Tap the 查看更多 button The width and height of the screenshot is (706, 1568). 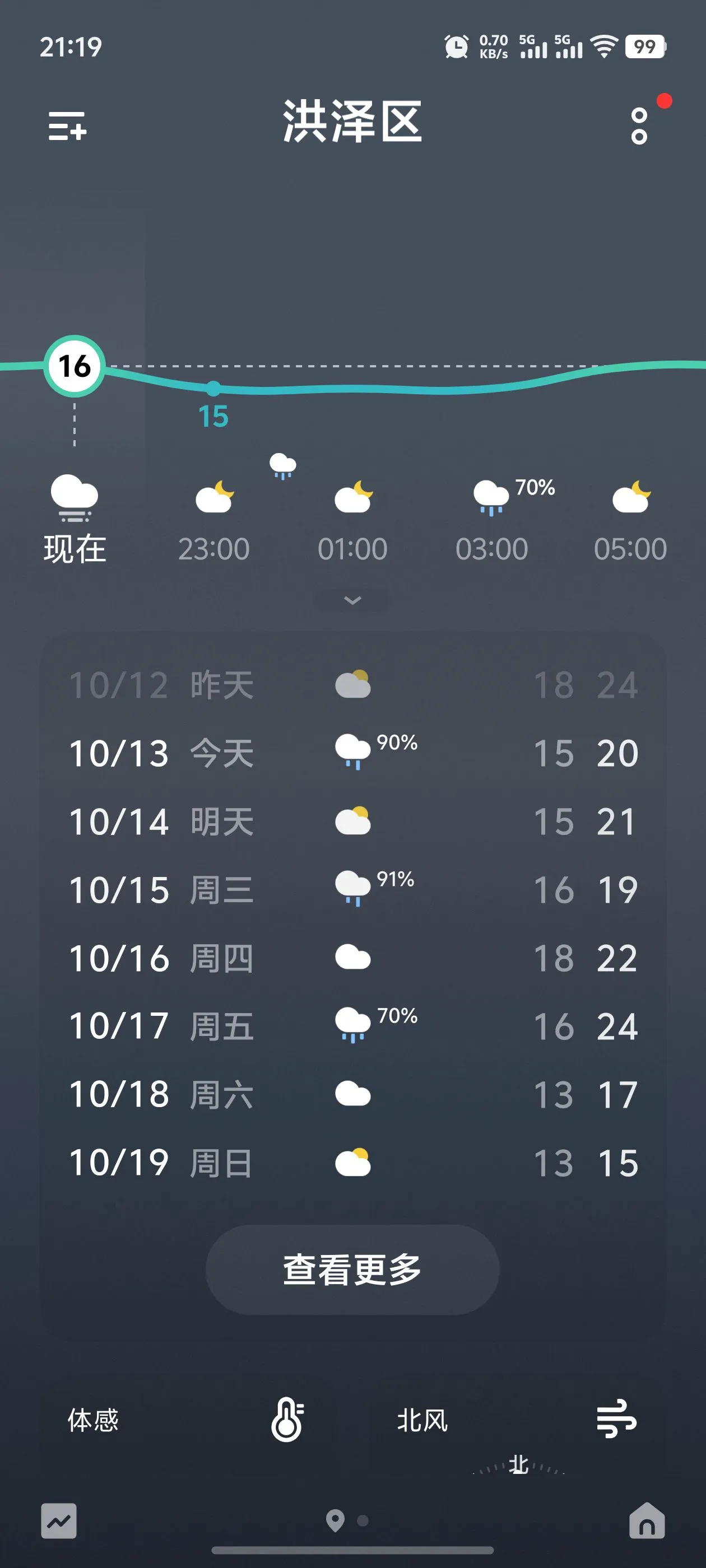point(352,1269)
